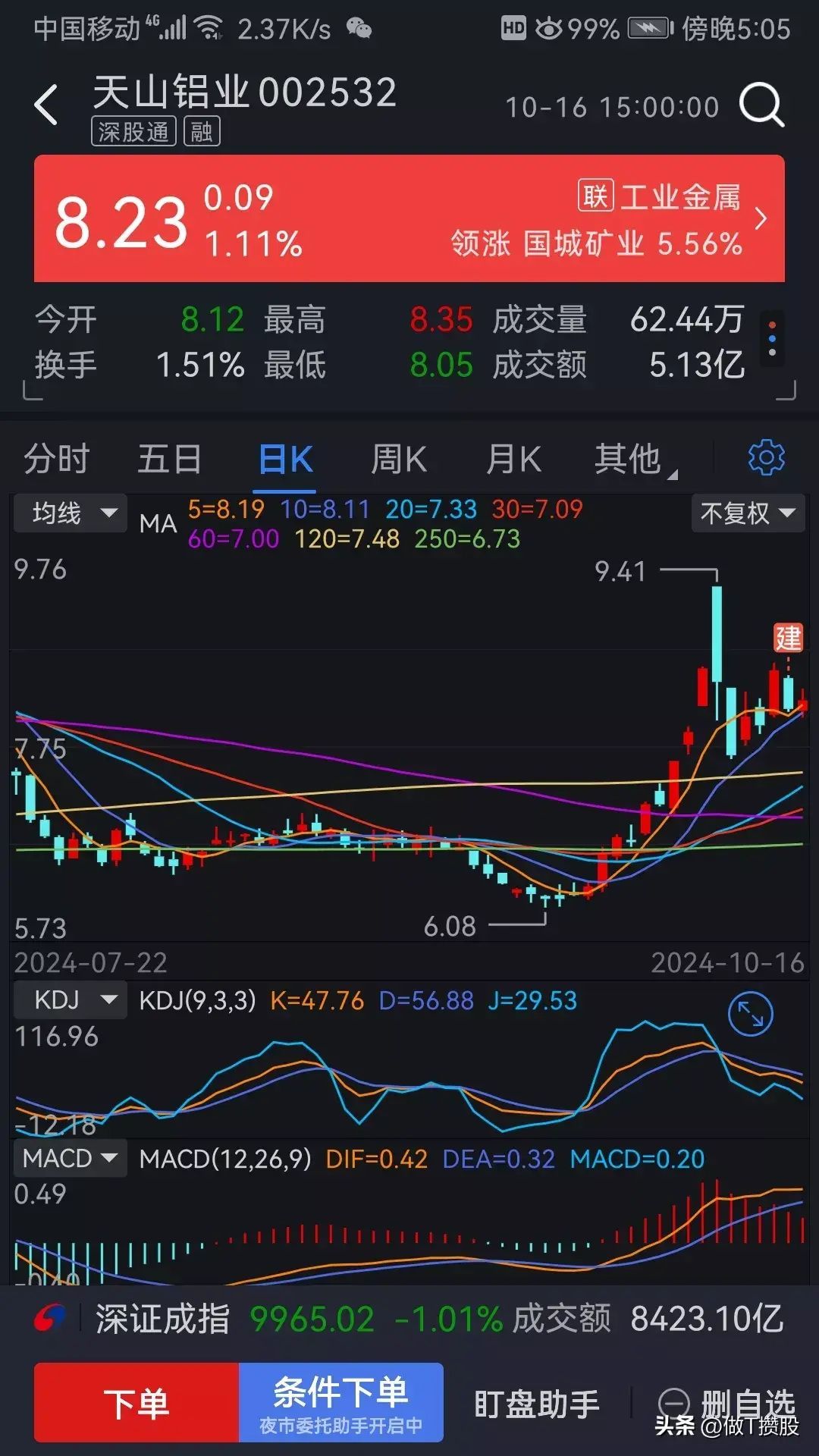Screen dimensions: 819x1456
Task: Open the 深证成指 index ticker bar
Action: click(x=409, y=1319)
